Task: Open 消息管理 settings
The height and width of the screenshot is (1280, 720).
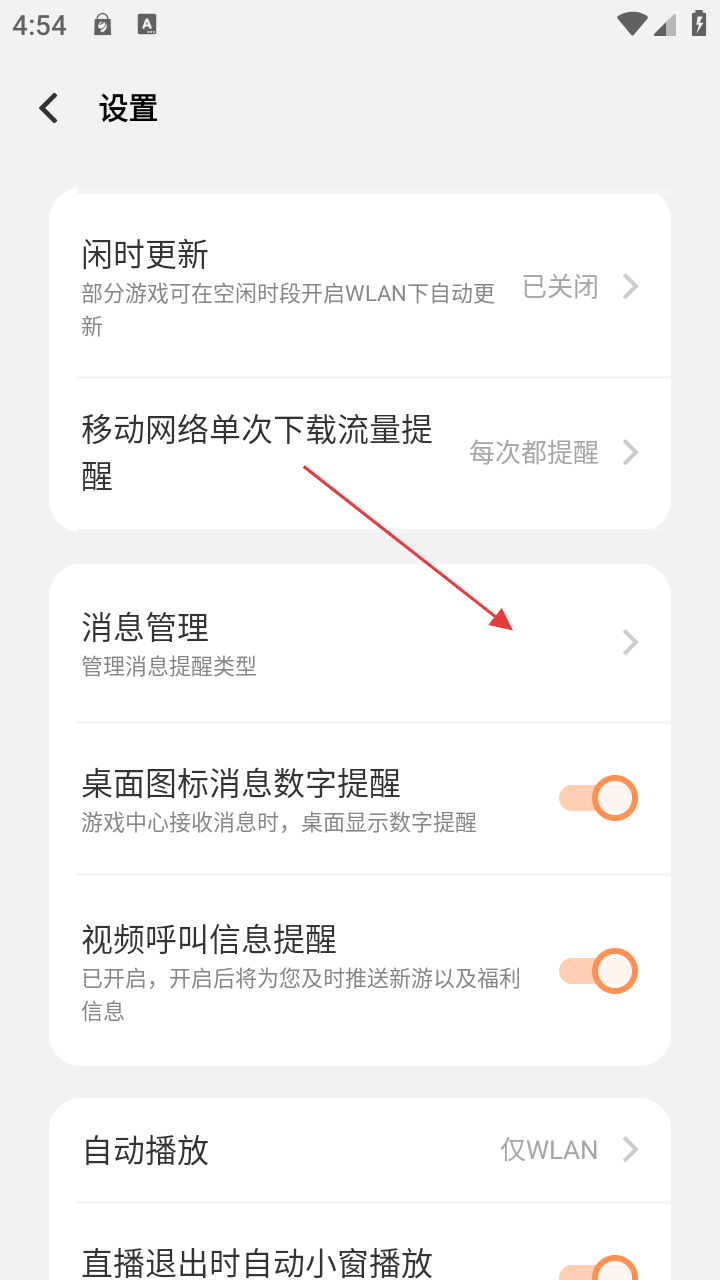Action: [360, 642]
